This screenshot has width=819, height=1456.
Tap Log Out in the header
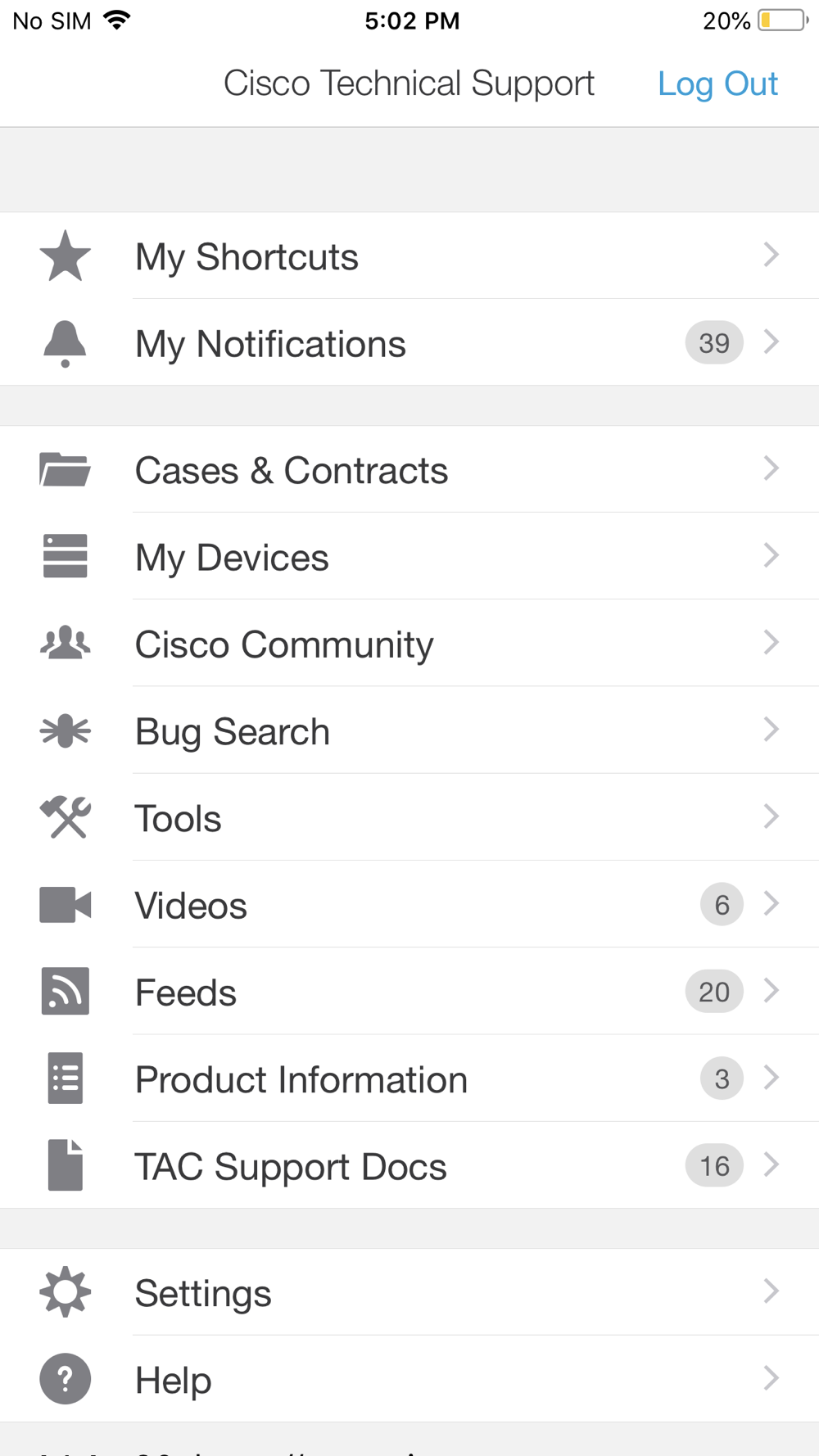click(717, 84)
